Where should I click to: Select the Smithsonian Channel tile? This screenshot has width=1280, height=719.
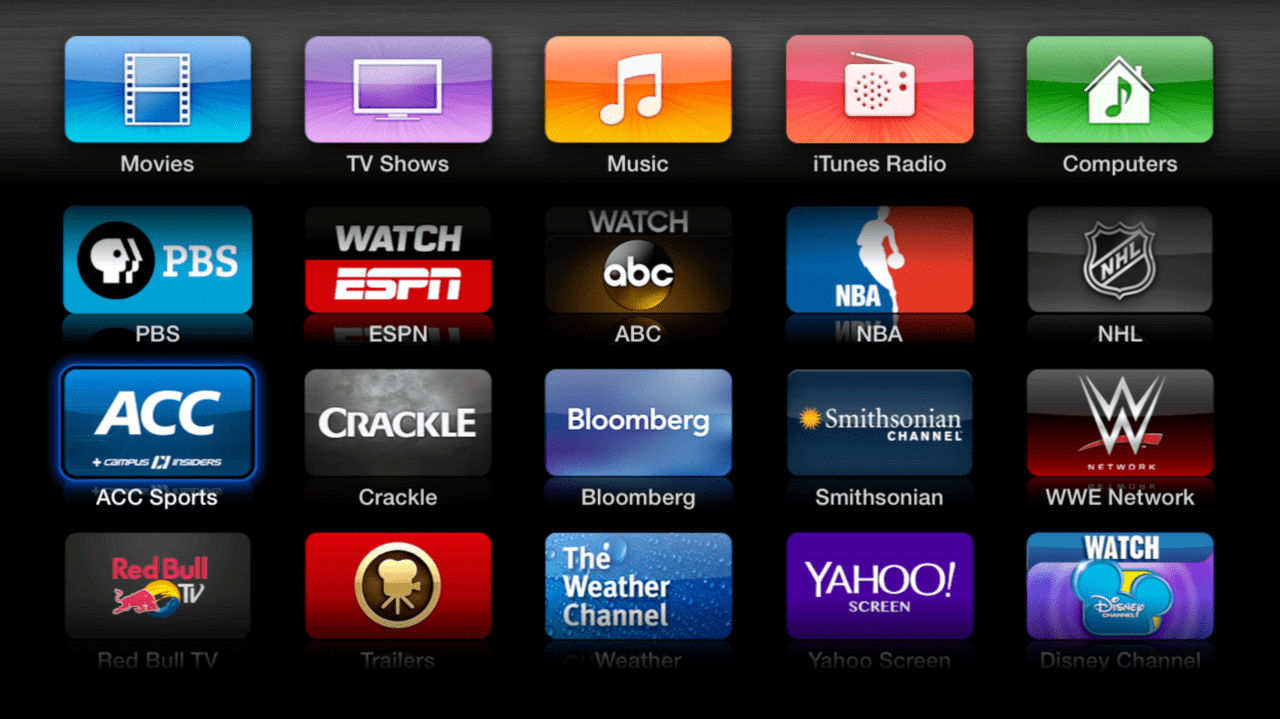pos(879,423)
